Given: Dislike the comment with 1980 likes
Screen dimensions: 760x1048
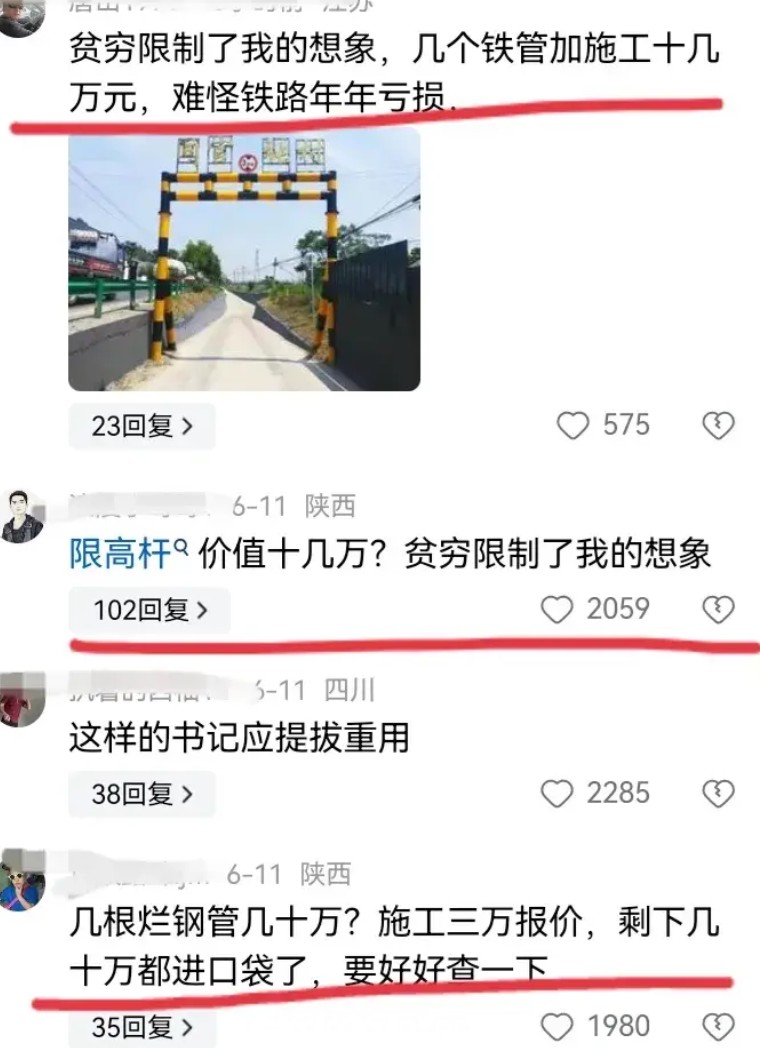Looking at the screenshot, I should [718, 1026].
